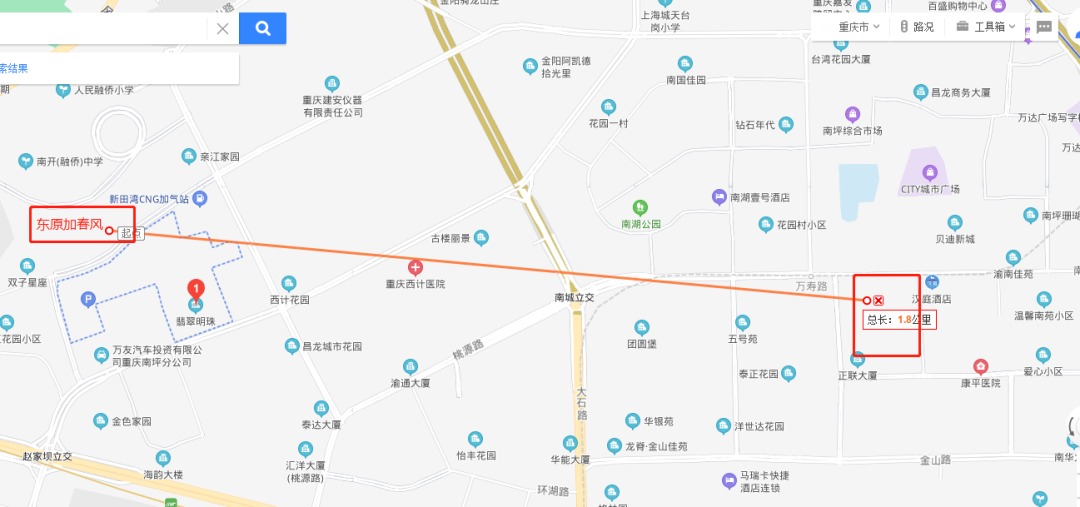This screenshot has width=1080, height=507.
Task: Open 重庆西计医院 hospital on the map
Action: coord(416,267)
